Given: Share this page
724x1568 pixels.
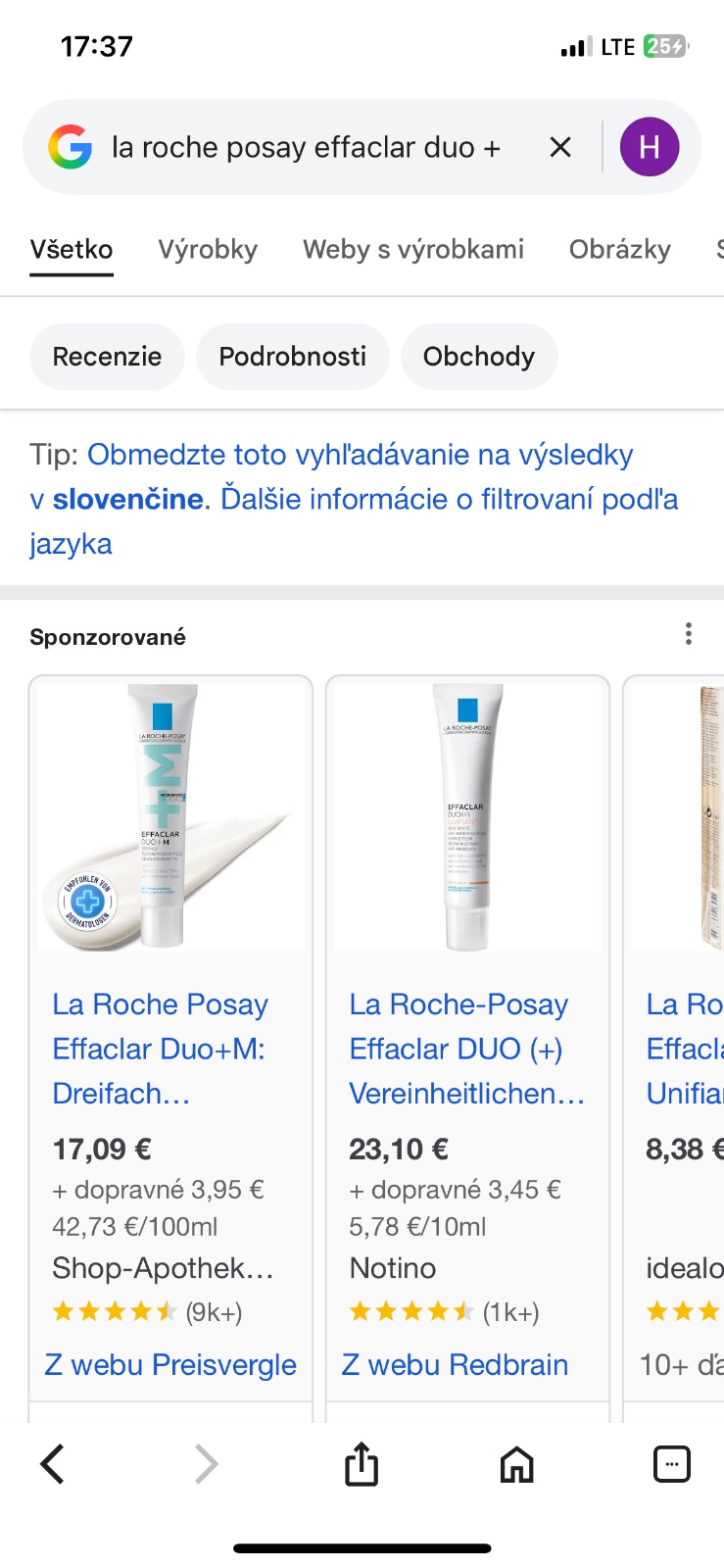Looking at the screenshot, I should tap(362, 1465).
